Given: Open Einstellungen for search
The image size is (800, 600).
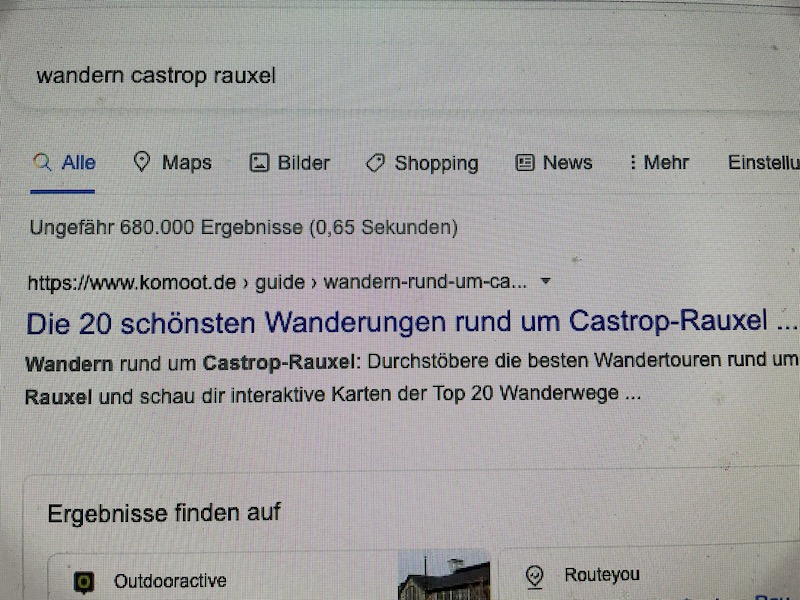Looking at the screenshot, I should click(x=764, y=163).
